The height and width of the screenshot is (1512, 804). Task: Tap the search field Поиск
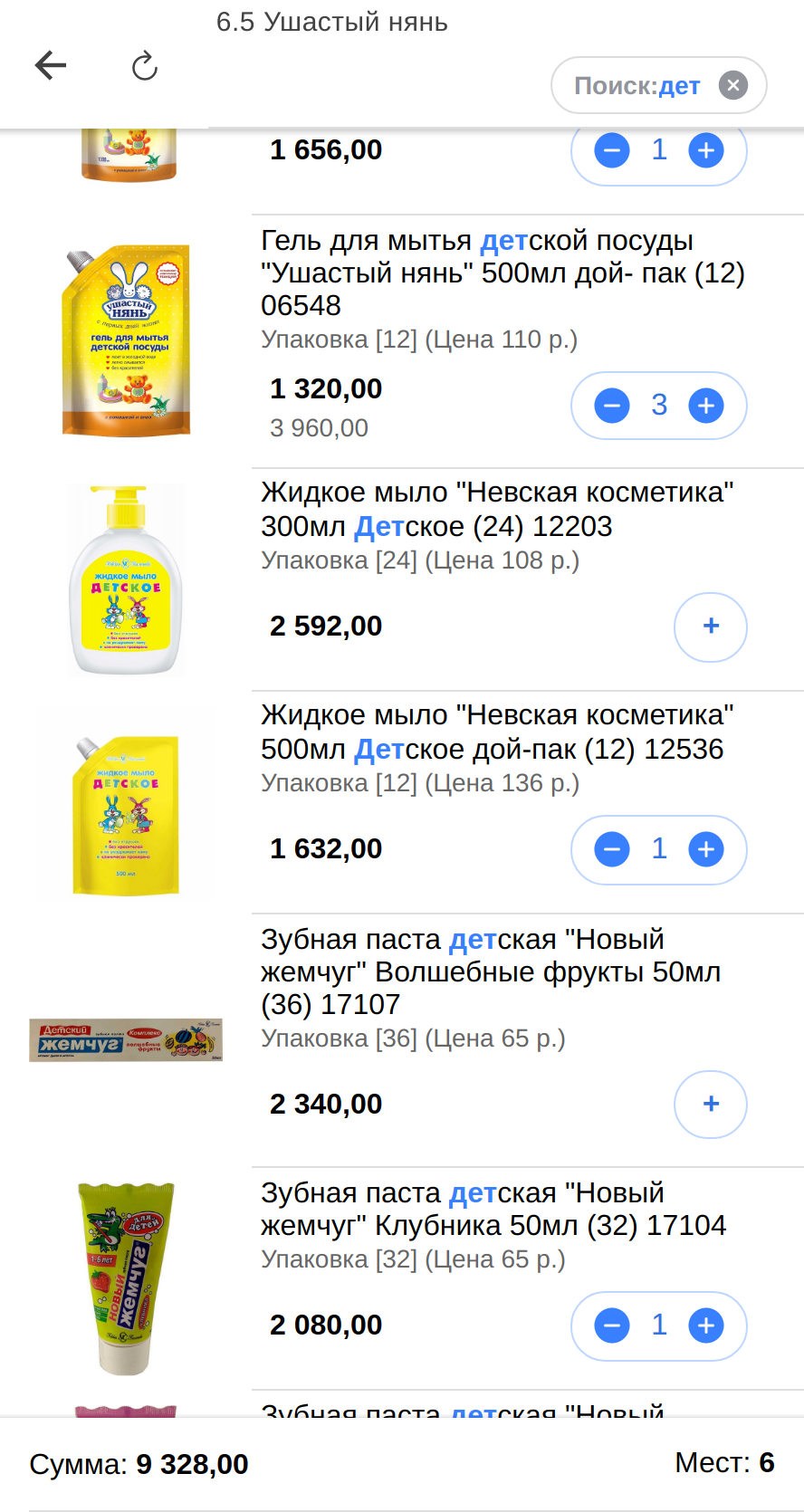tap(634, 84)
